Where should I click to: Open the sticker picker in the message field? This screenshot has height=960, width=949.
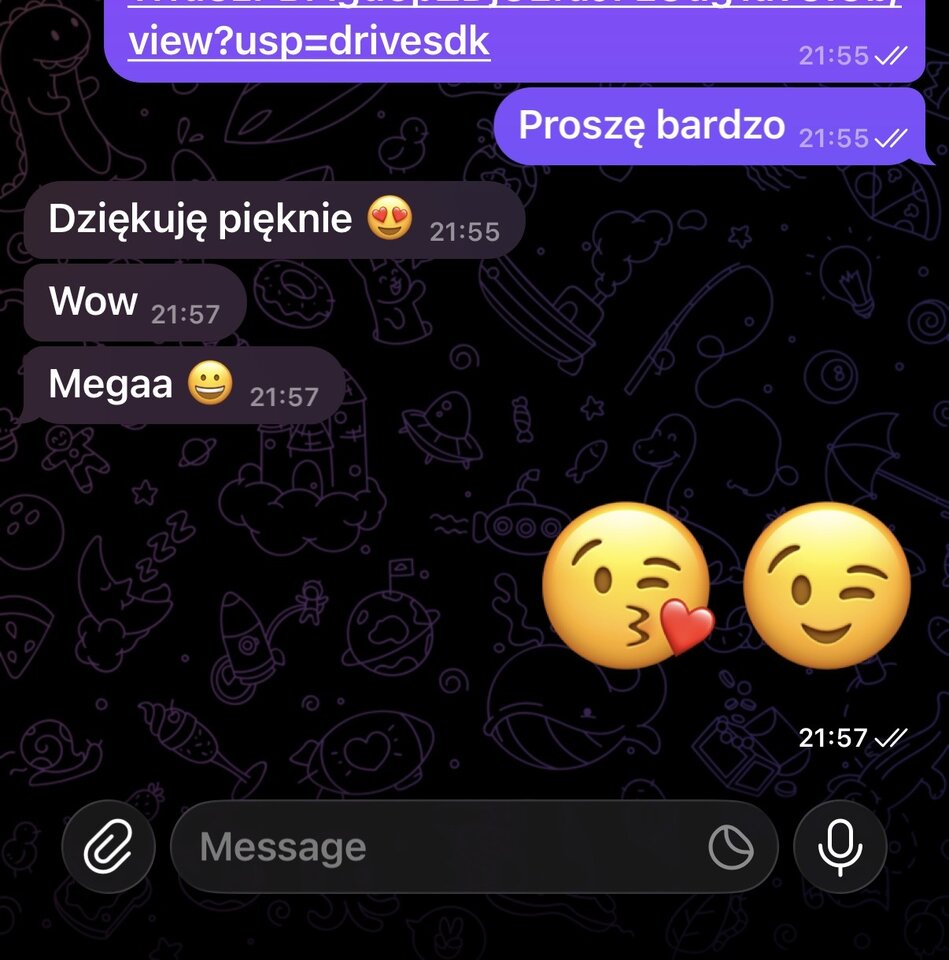click(x=733, y=845)
